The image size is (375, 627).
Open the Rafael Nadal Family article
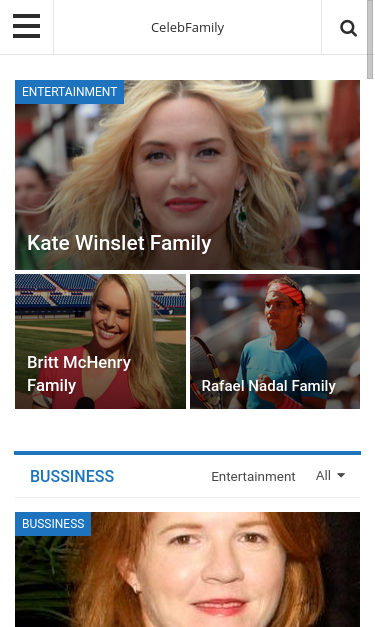(x=269, y=386)
